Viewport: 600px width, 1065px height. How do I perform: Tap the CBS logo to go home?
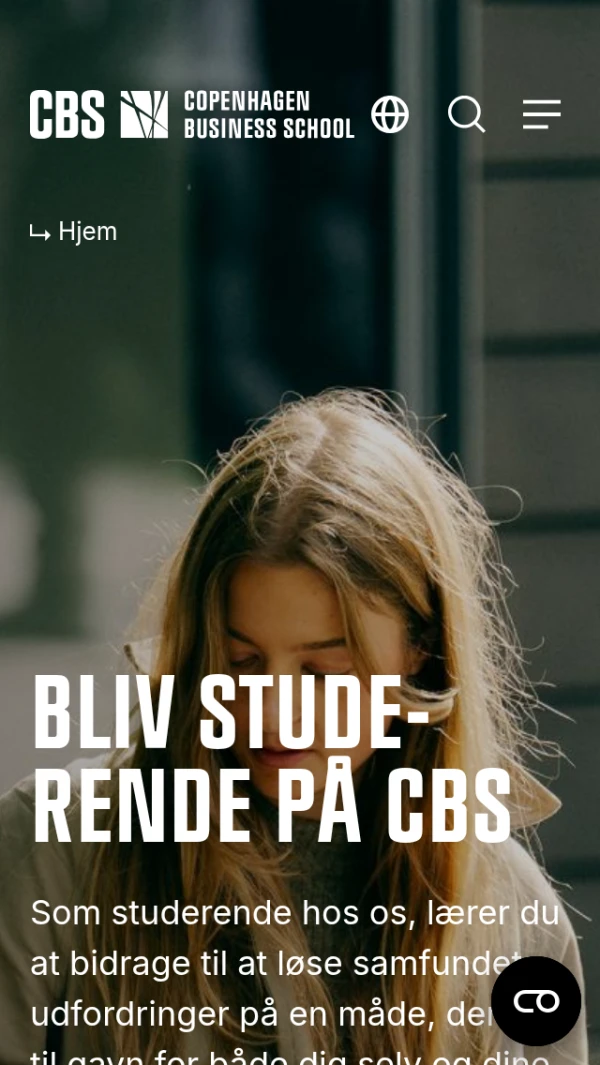coord(191,114)
